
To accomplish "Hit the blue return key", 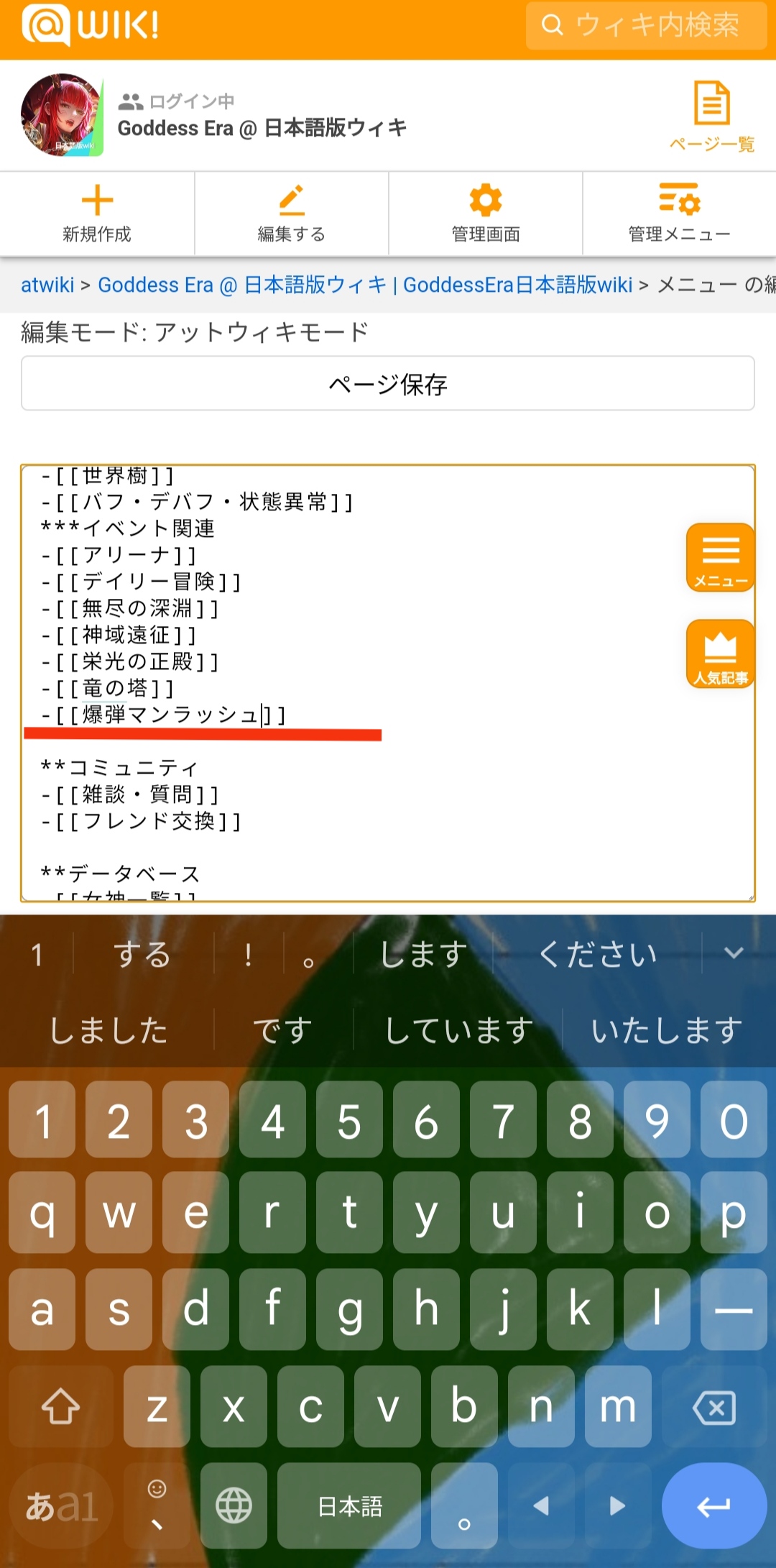I will pos(713,1505).
